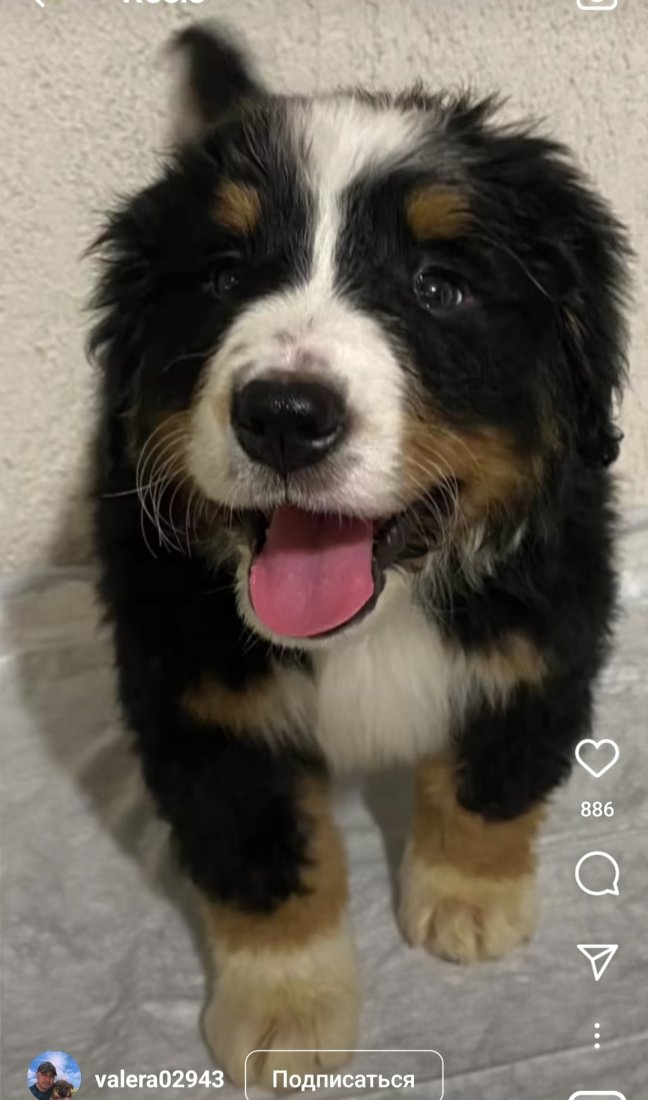The height and width of the screenshot is (1100, 648).
Task: Like this reel with the heart icon
Action: point(597,758)
